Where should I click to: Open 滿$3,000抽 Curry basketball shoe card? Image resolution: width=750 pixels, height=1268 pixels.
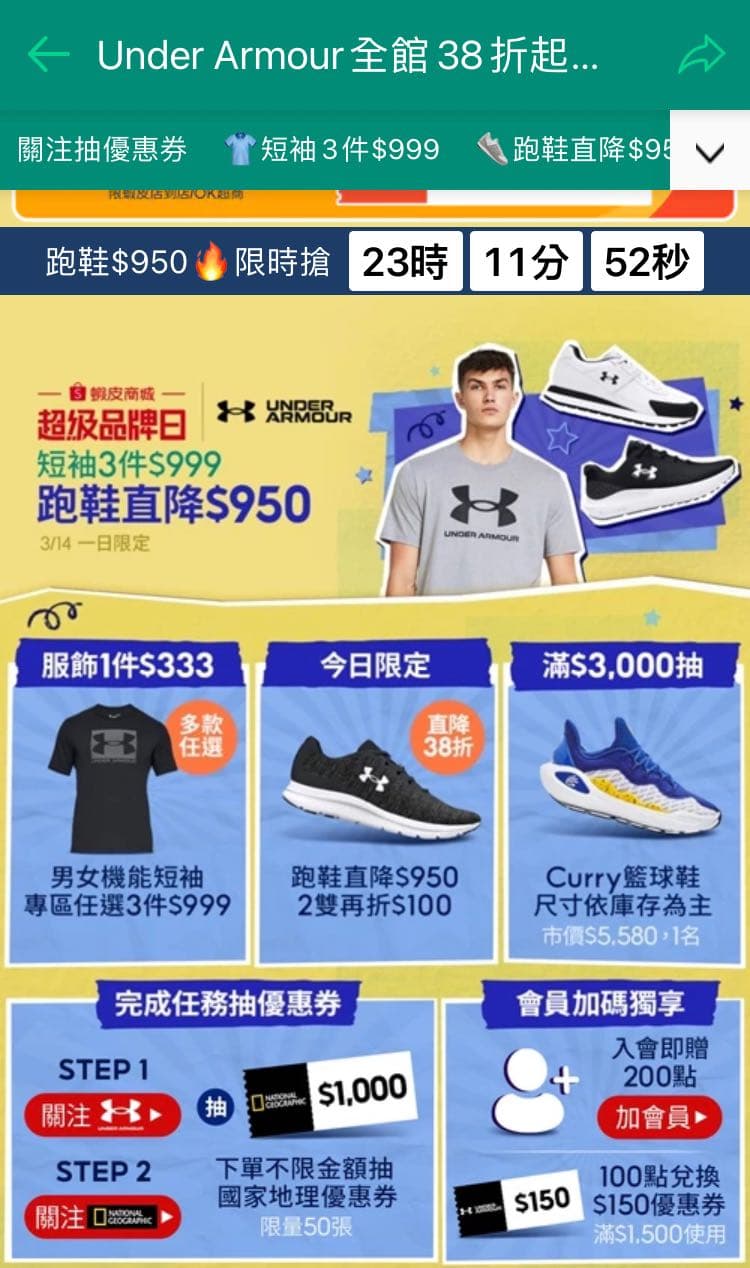(622, 800)
